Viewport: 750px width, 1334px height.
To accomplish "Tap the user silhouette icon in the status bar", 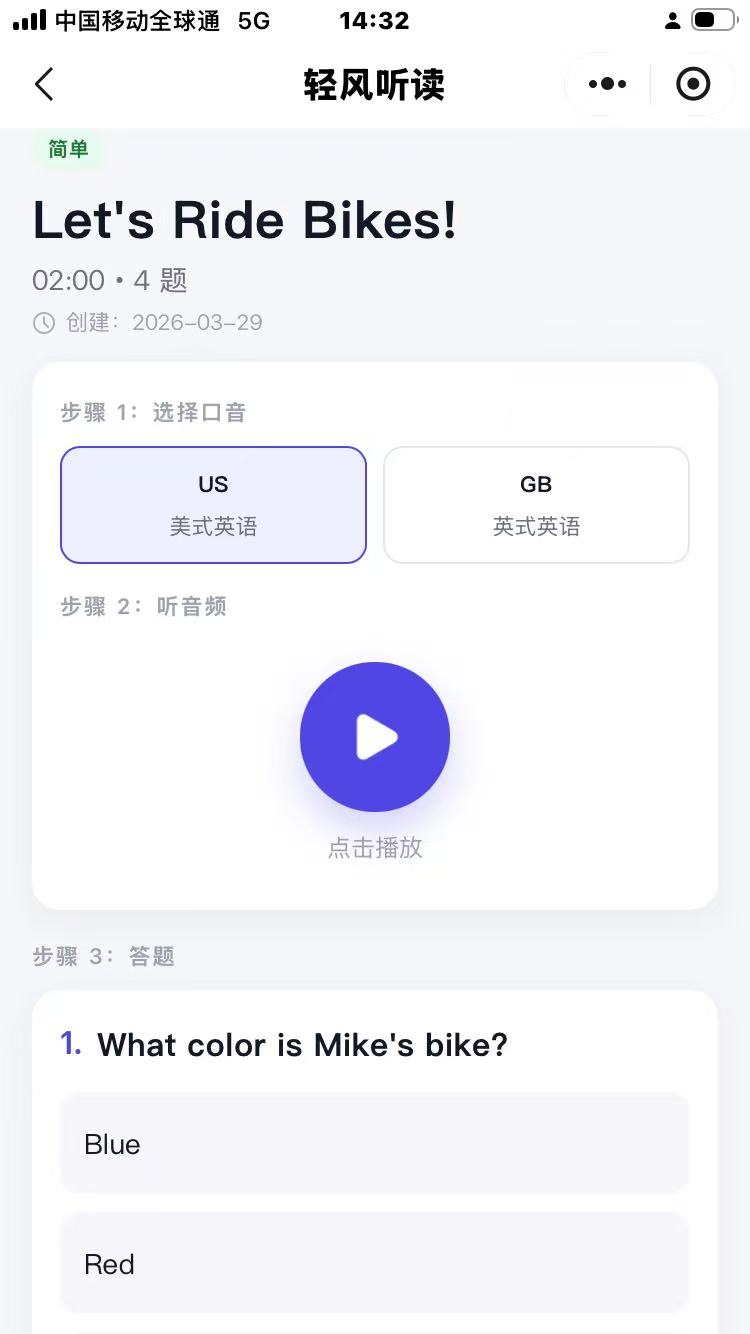I will point(673,18).
